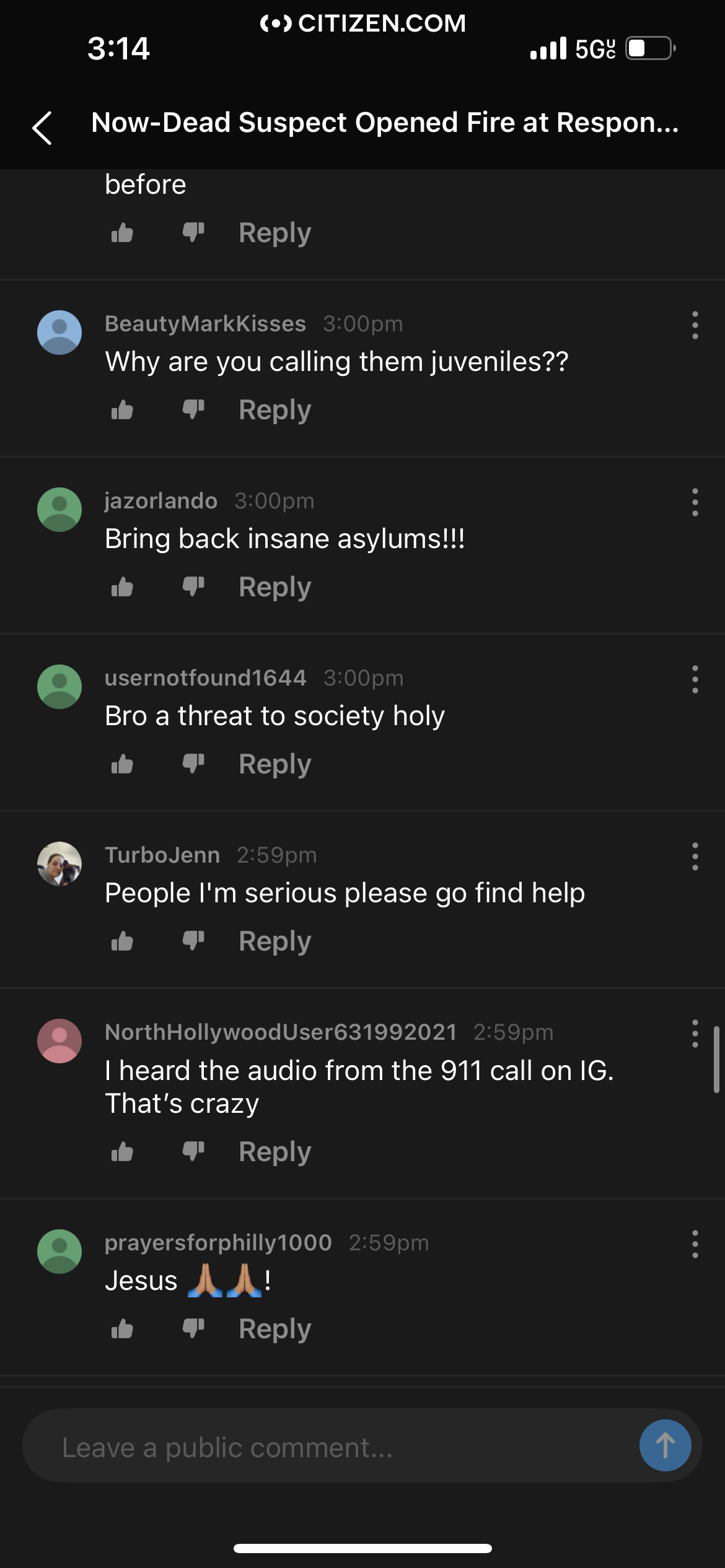Viewport: 725px width, 1568px height.
Task: Go back using the top-left arrow
Action: (x=42, y=128)
